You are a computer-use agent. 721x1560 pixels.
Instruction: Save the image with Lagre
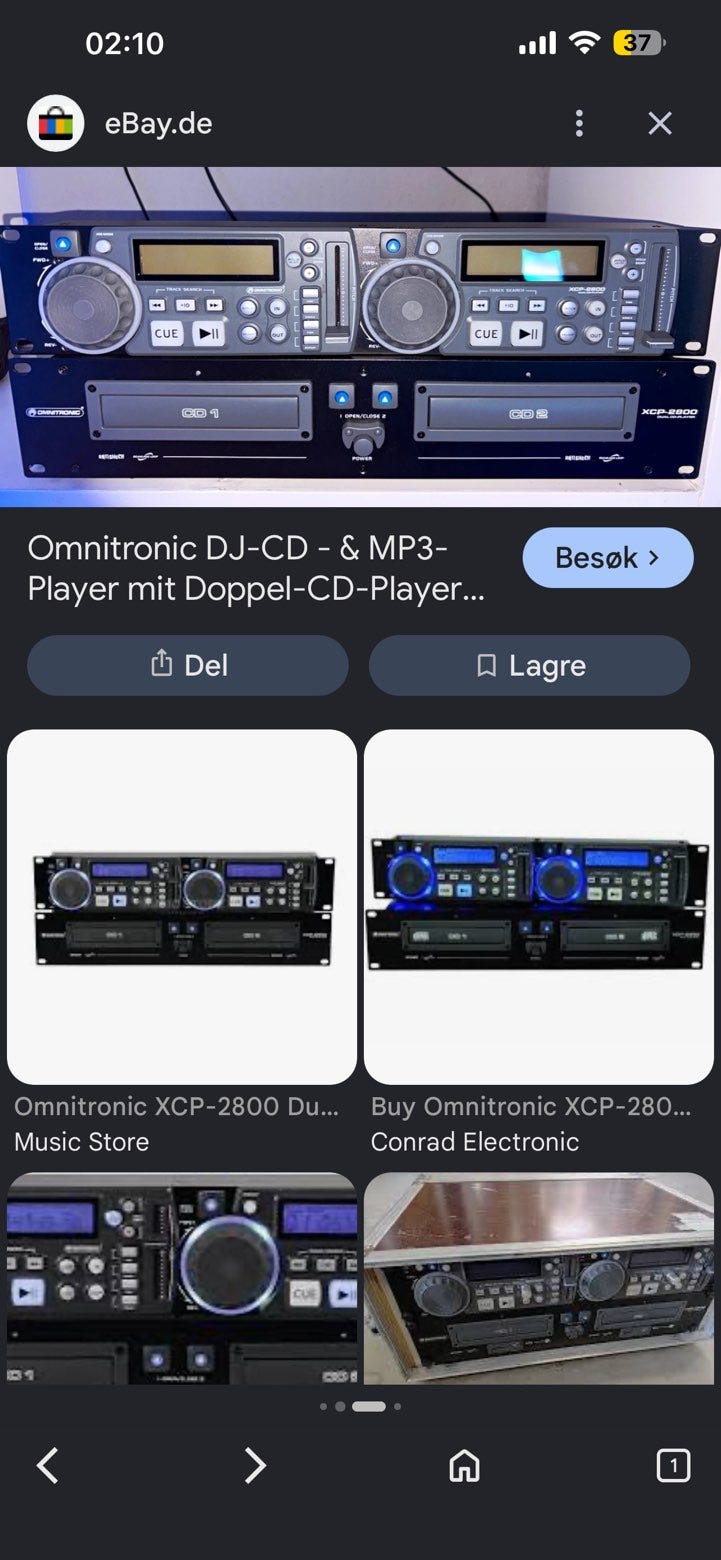coord(529,665)
